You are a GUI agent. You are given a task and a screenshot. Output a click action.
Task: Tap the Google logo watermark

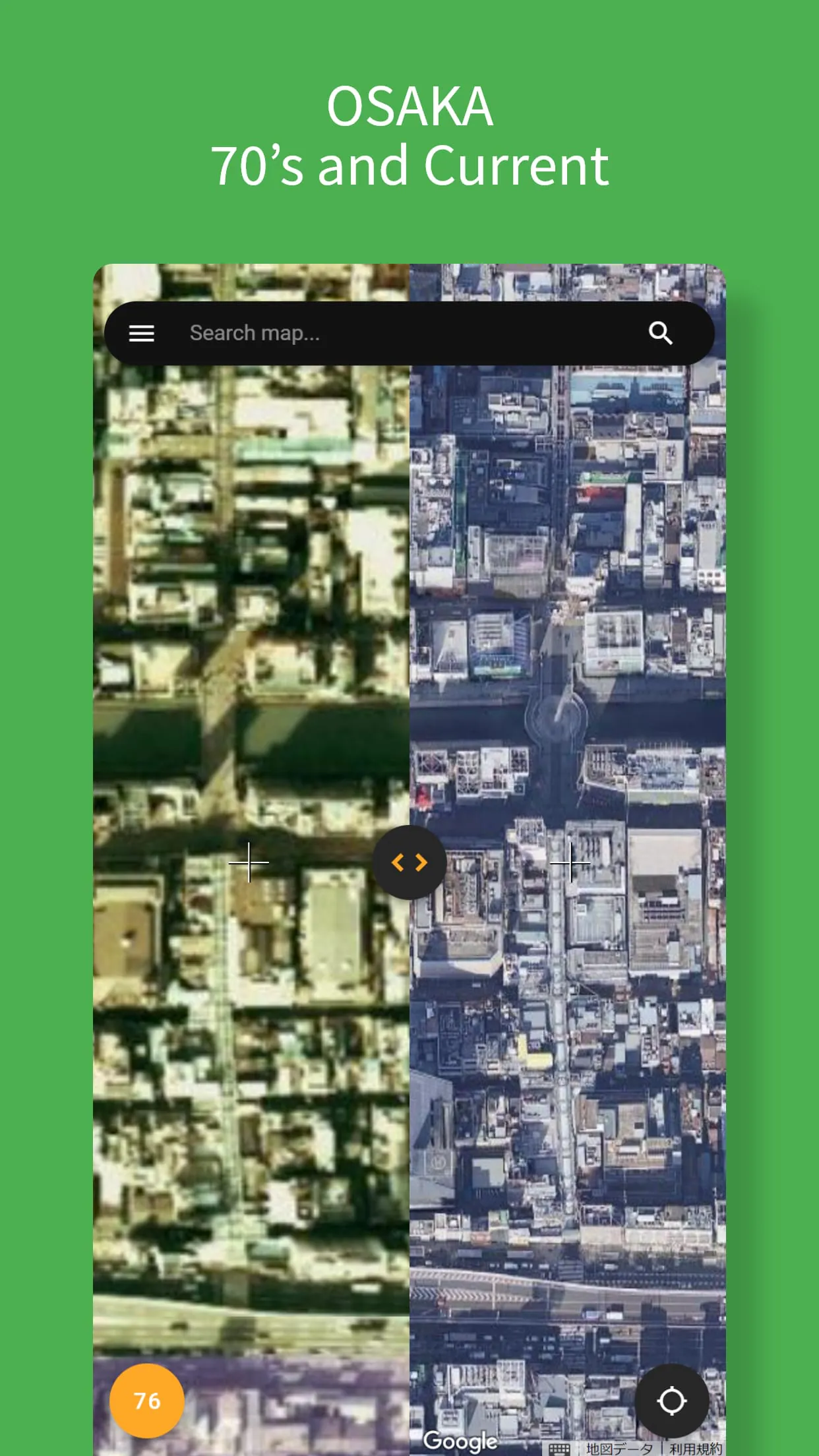(x=462, y=1441)
